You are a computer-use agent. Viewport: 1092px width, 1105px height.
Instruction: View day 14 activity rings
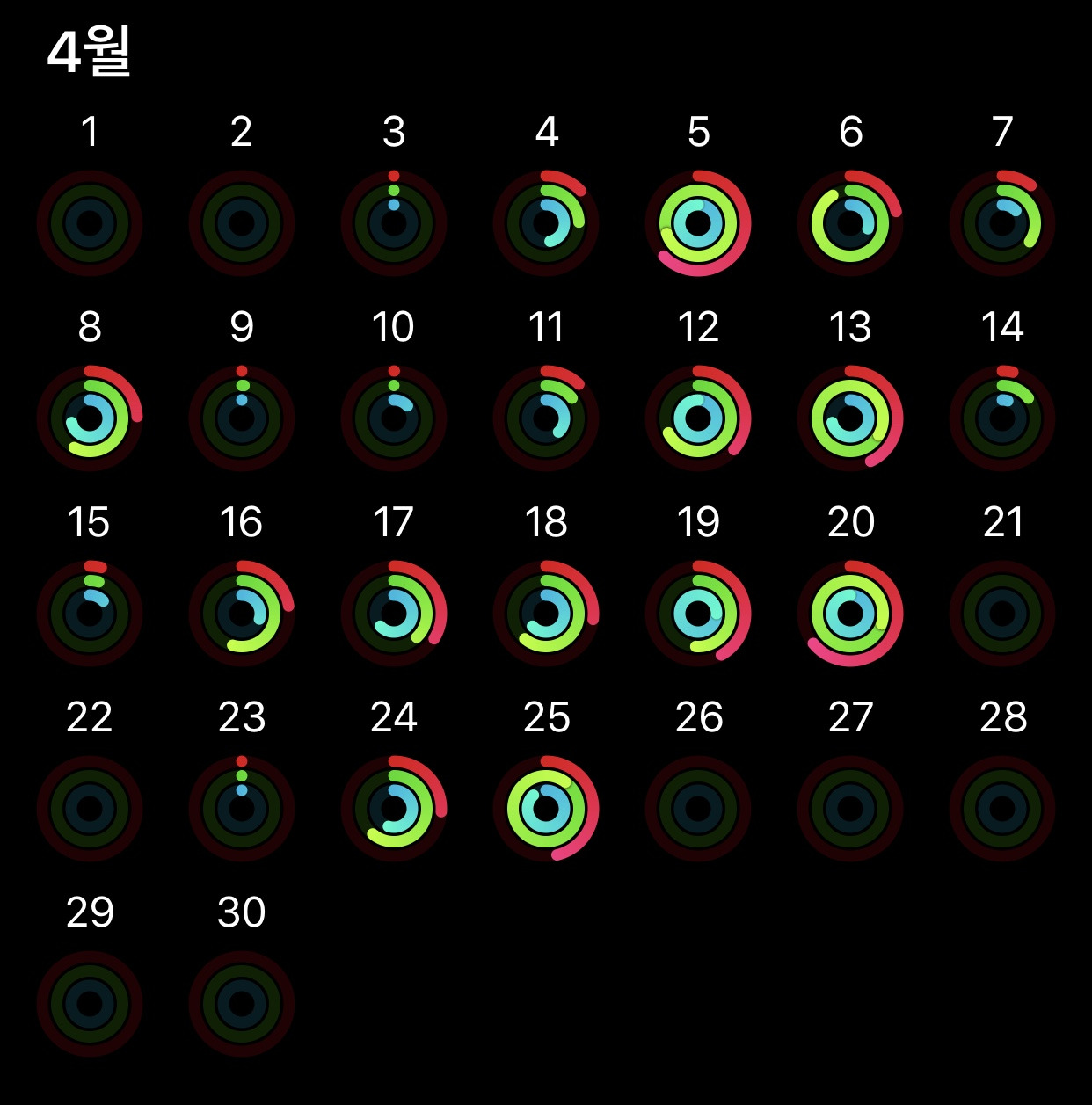click(x=1002, y=418)
